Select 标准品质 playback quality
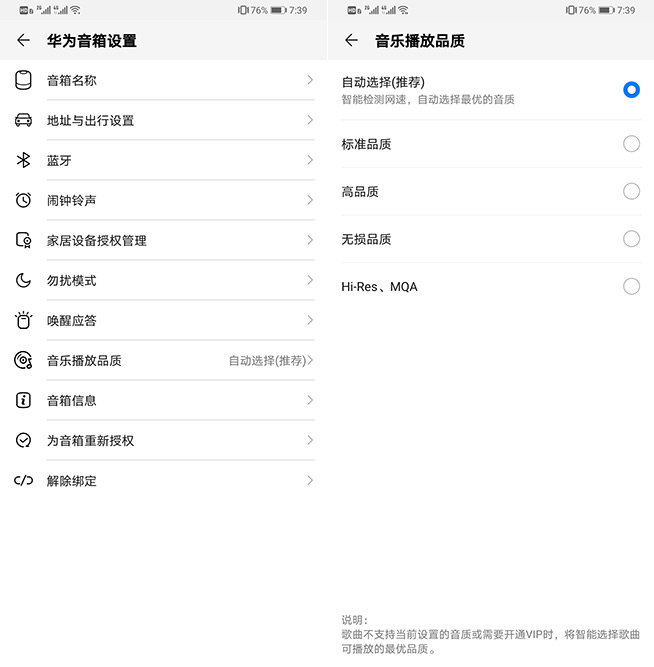 (630, 144)
